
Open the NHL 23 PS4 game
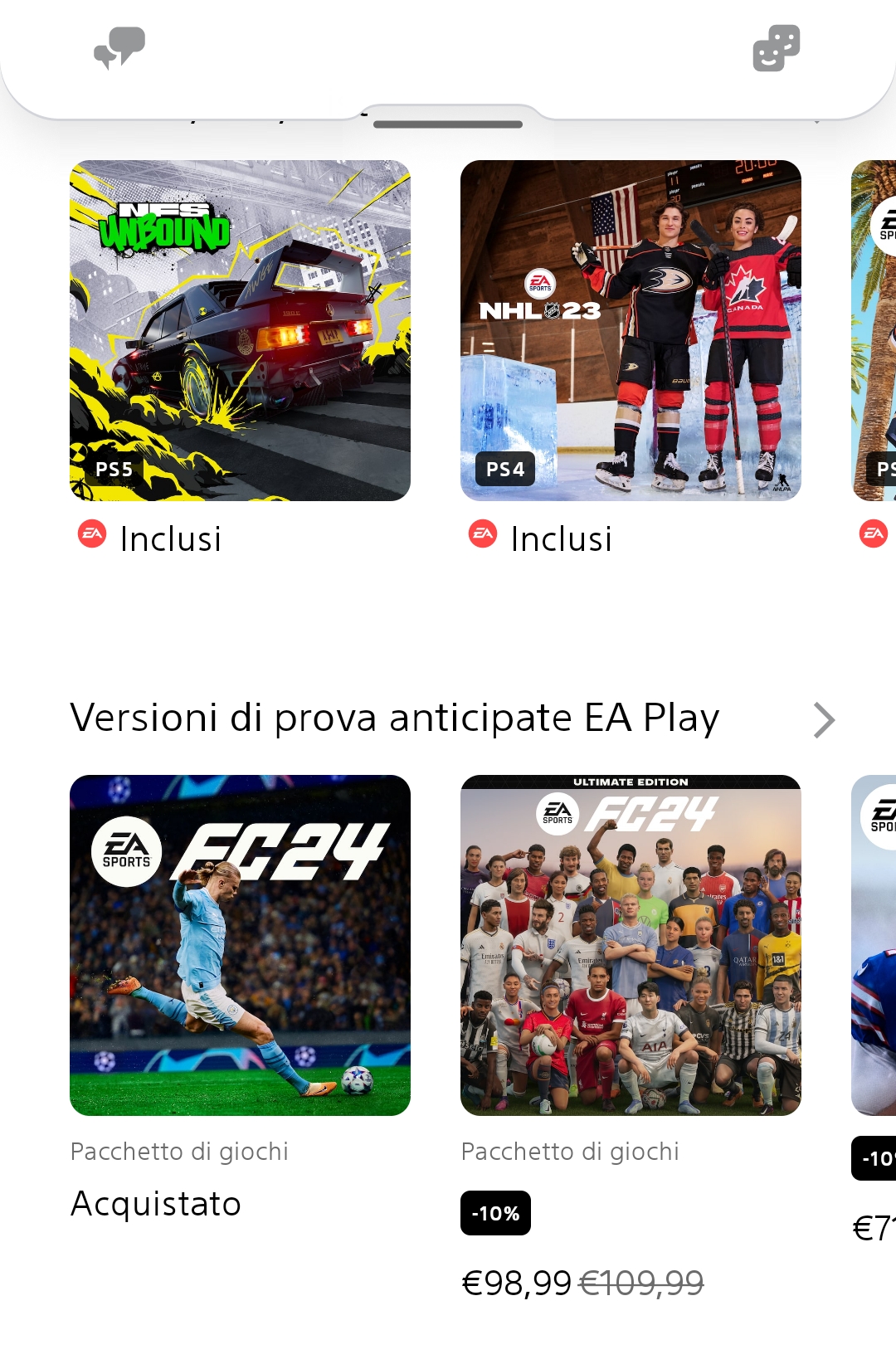pyautogui.click(x=631, y=330)
